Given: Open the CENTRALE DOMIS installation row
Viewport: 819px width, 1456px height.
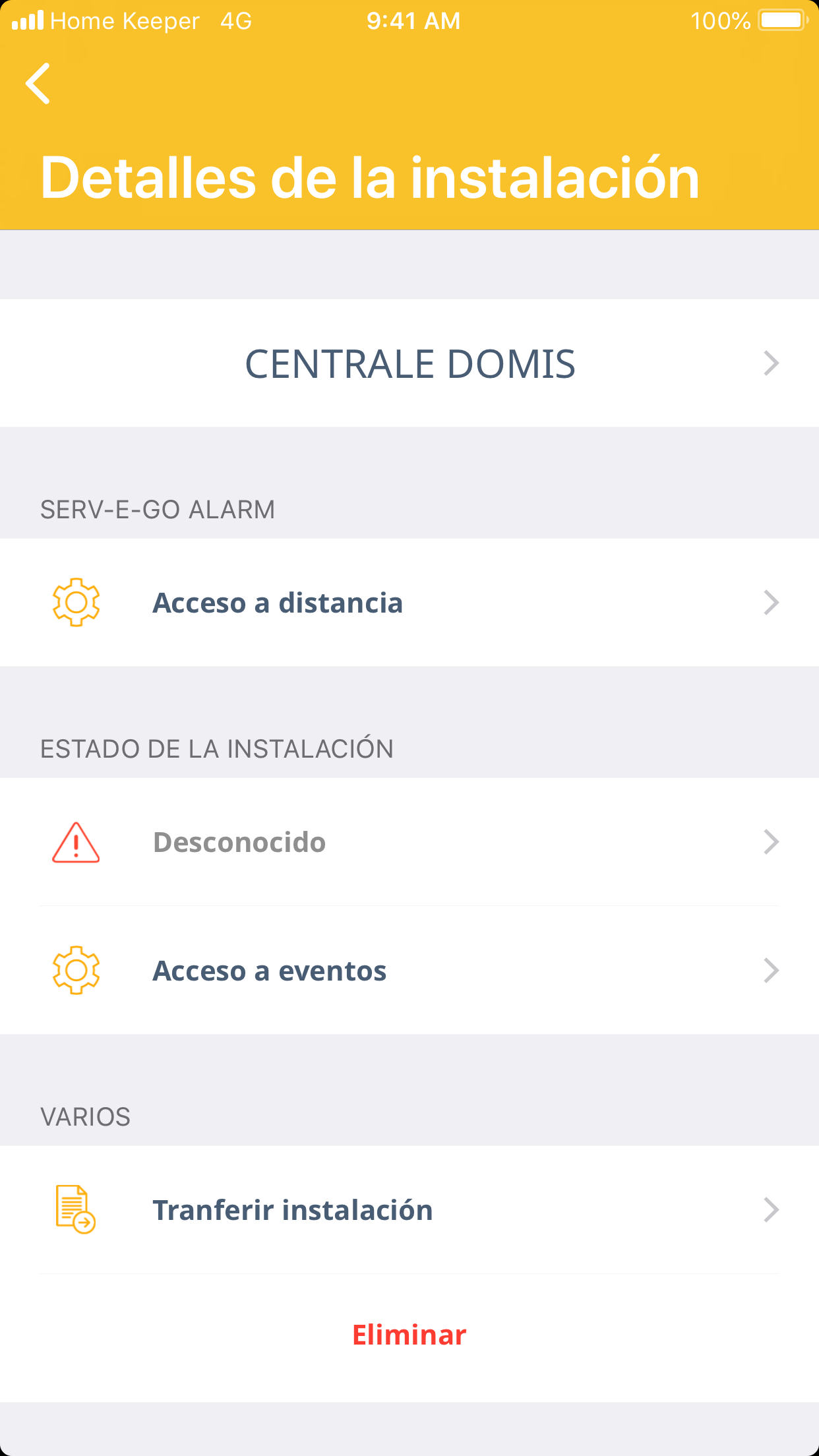Looking at the screenshot, I should pyautogui.click(x=409, y=363).
